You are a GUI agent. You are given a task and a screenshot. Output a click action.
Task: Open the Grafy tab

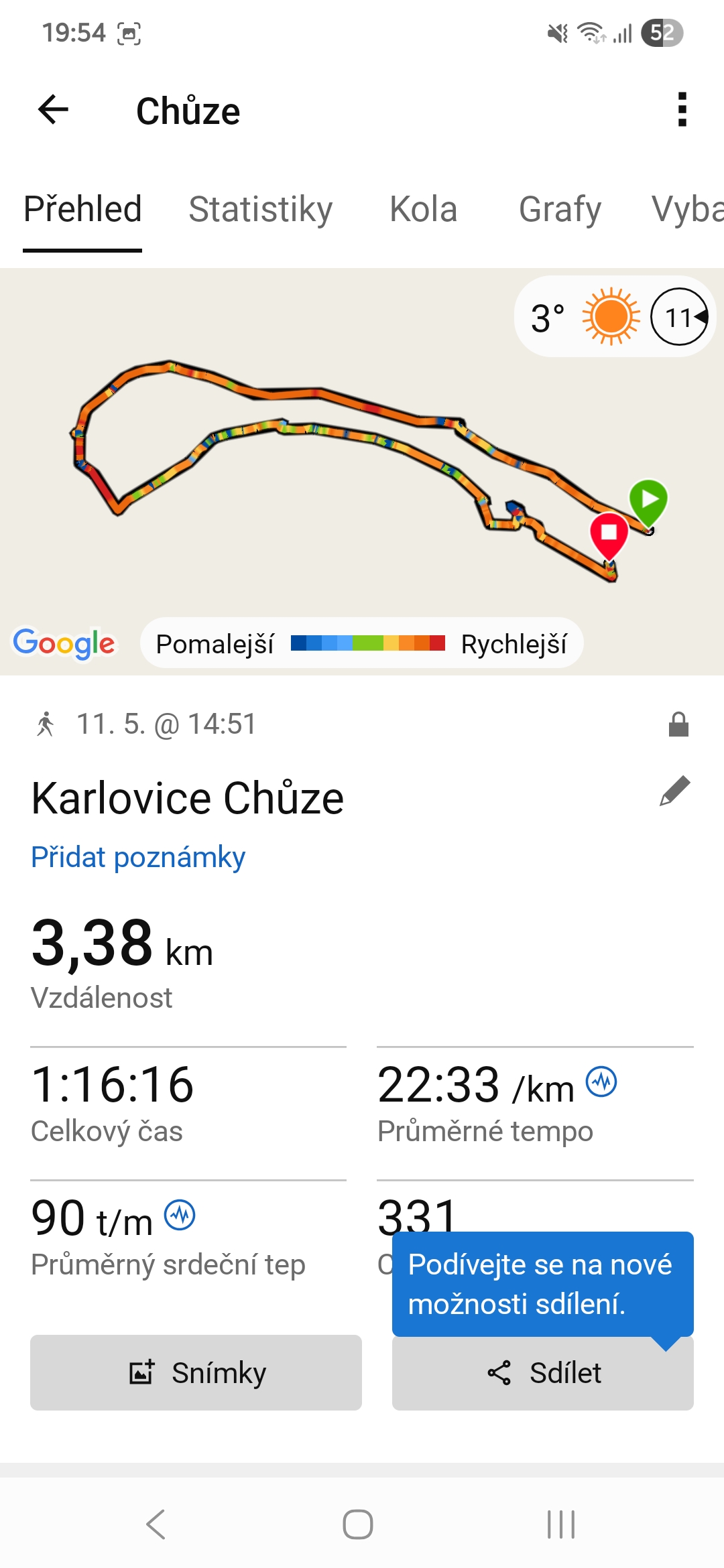point(560,209)
